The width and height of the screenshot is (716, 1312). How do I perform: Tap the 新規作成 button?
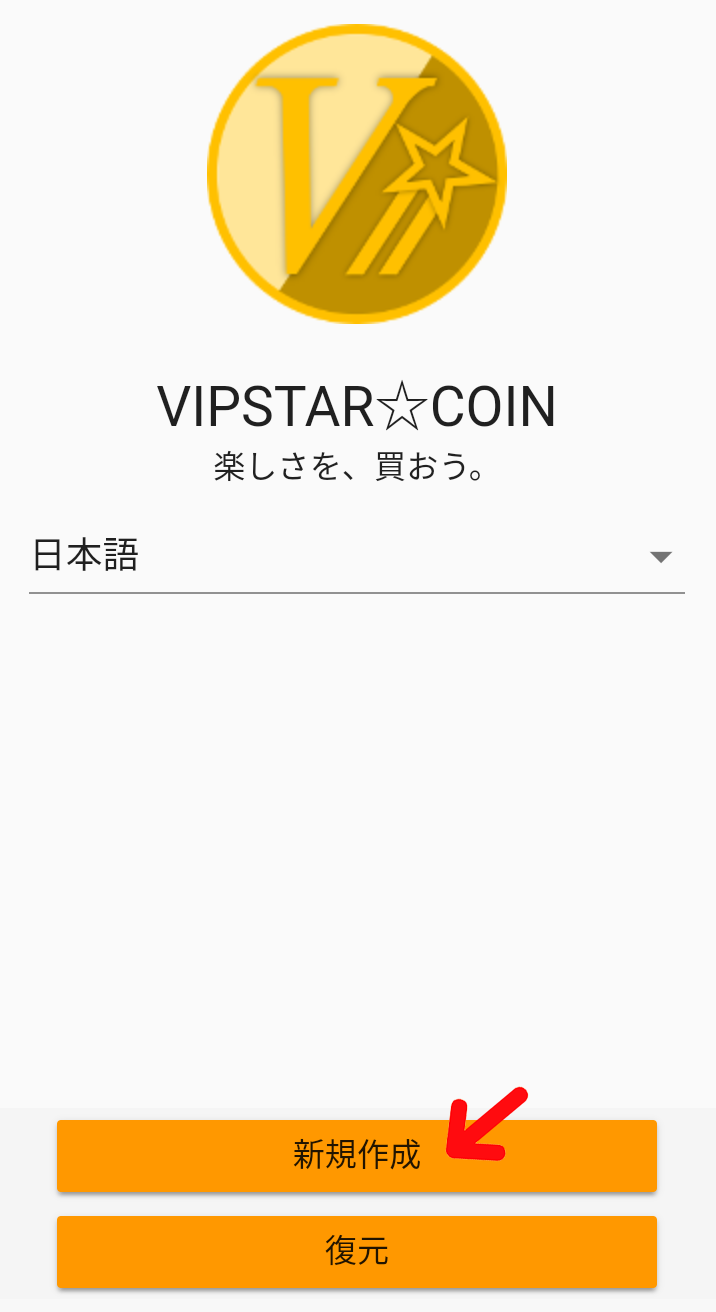356,1156
